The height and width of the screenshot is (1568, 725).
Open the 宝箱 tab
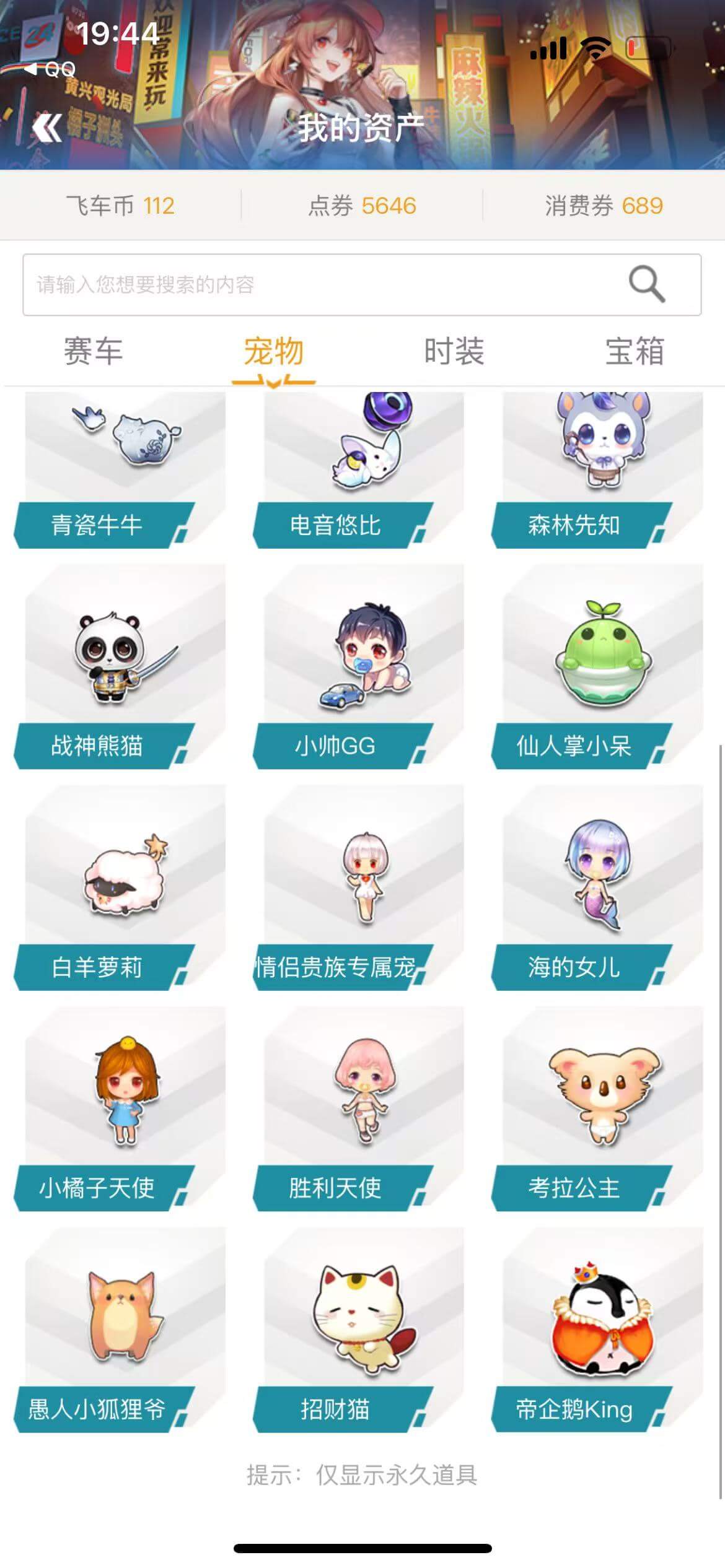[x=635, y=352]
